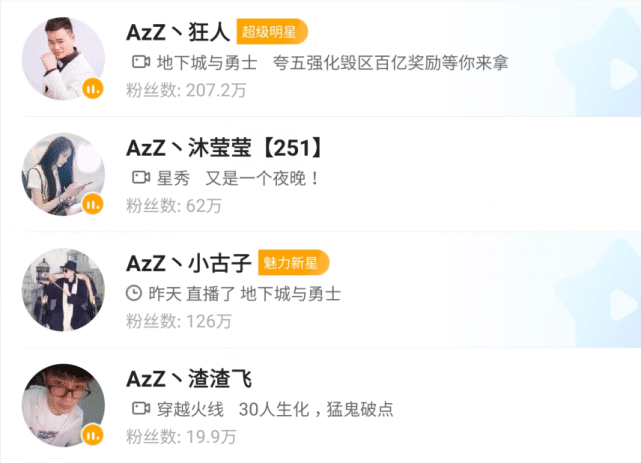
Task: Tap AzZ丶沐莹莹's profile avatar
Action: click(63, 175)
